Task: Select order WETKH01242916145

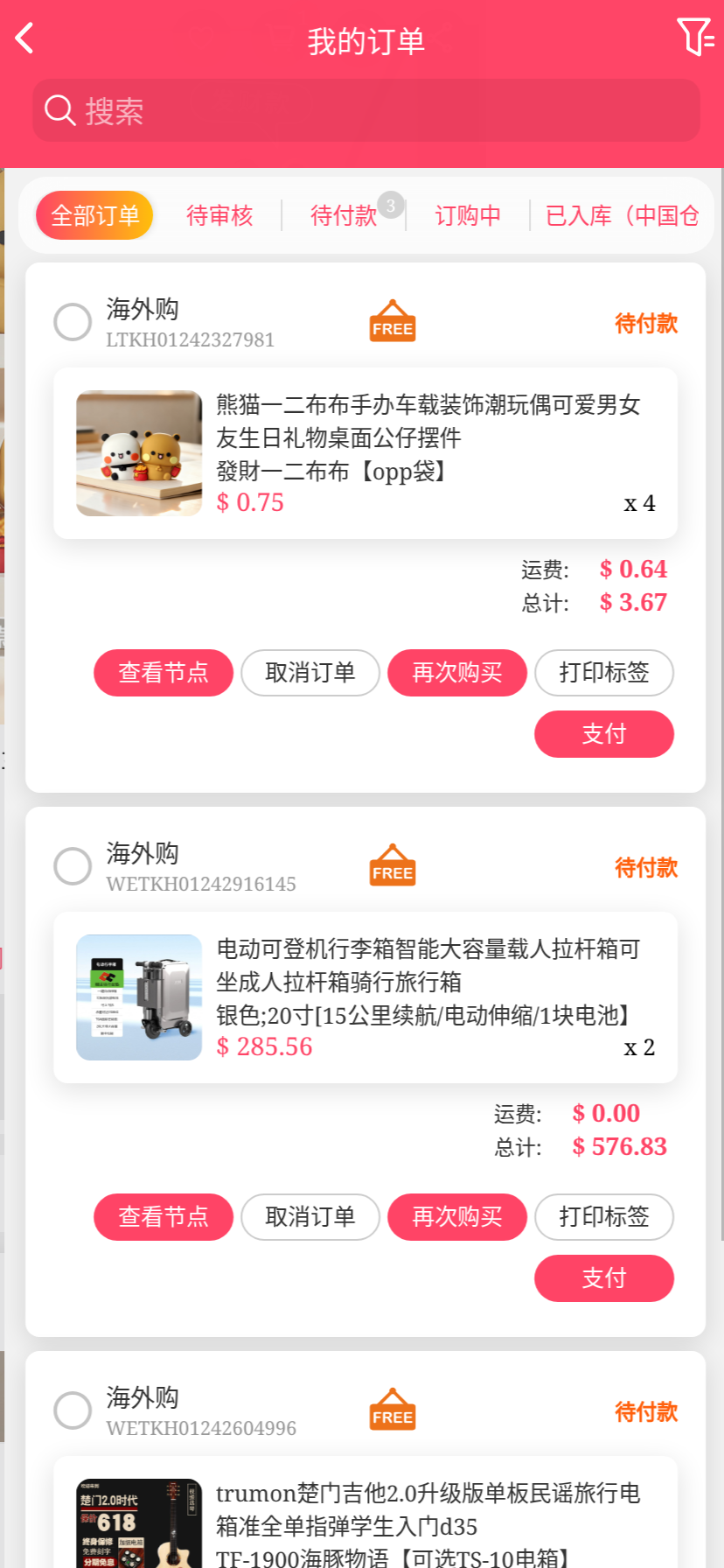Action: 73,866
